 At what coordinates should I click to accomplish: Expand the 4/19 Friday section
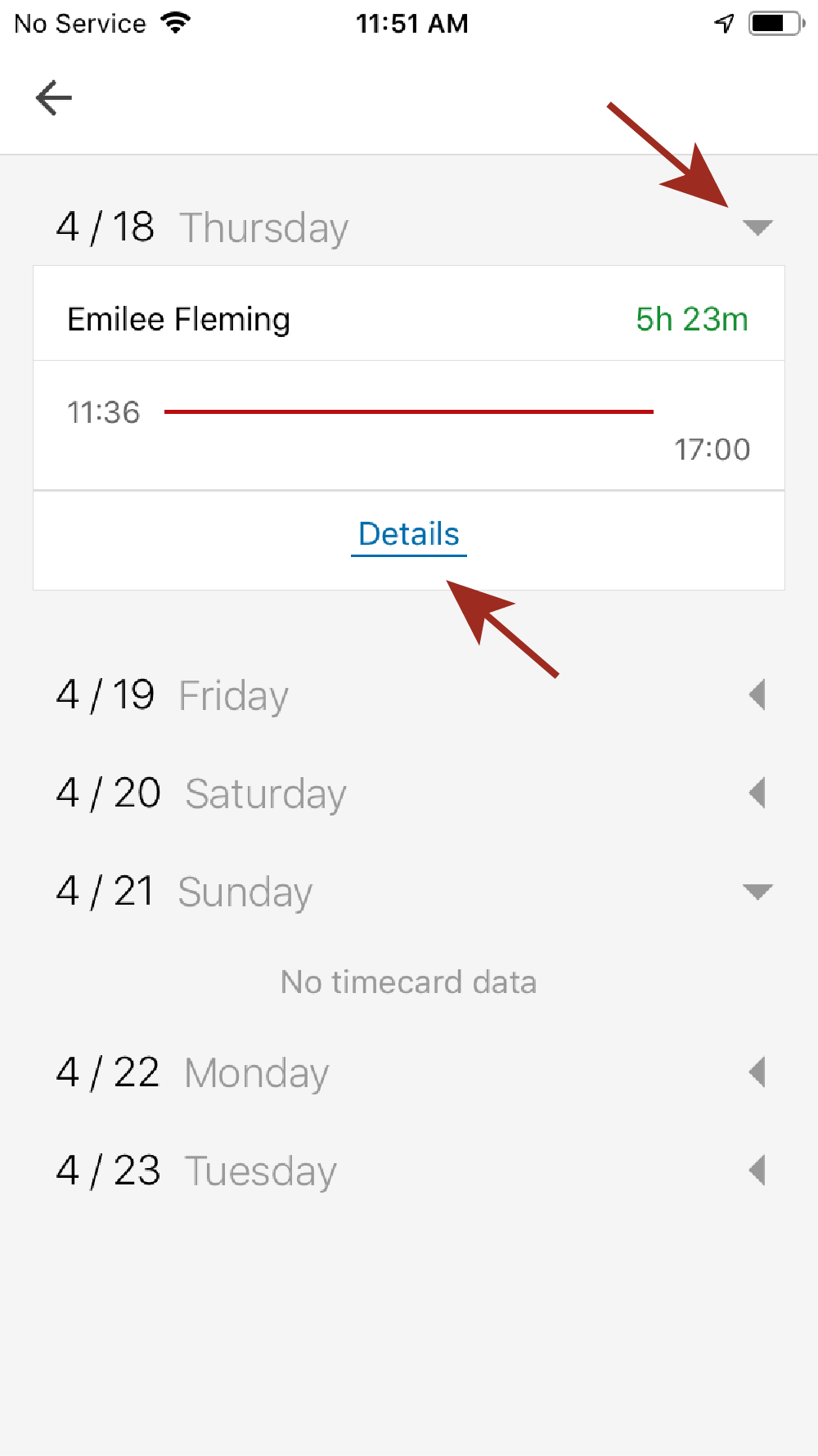pos(757,694)
